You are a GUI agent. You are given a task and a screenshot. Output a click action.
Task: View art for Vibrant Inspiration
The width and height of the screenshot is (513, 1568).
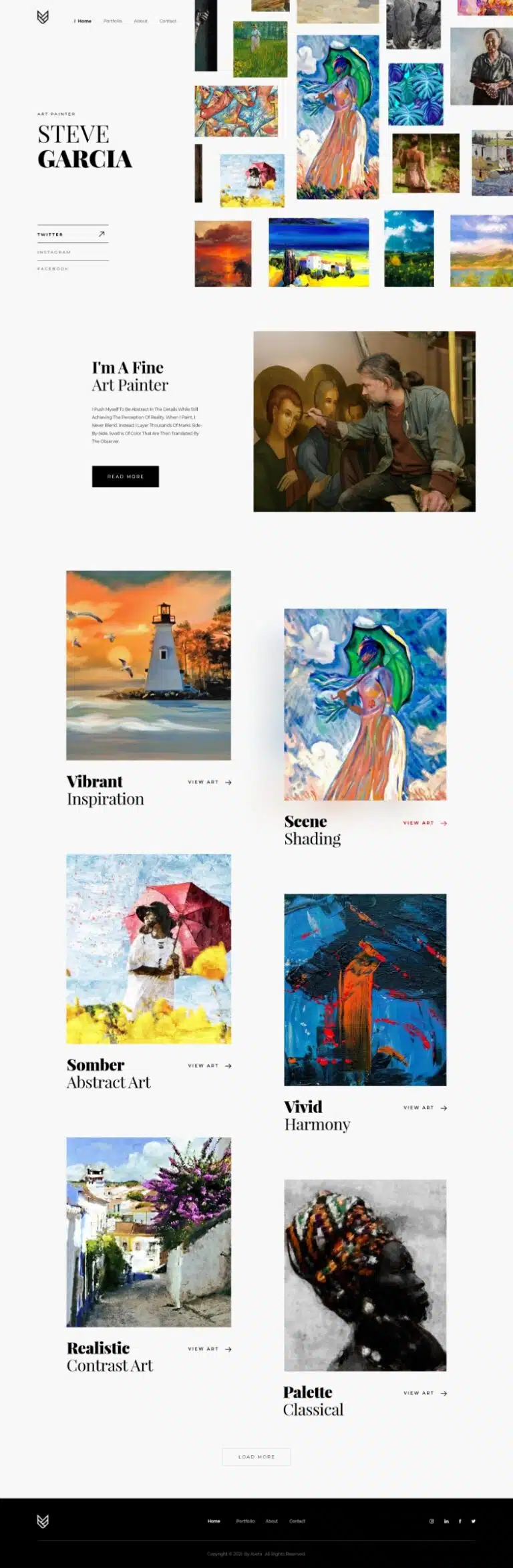[x=210, y=782]
